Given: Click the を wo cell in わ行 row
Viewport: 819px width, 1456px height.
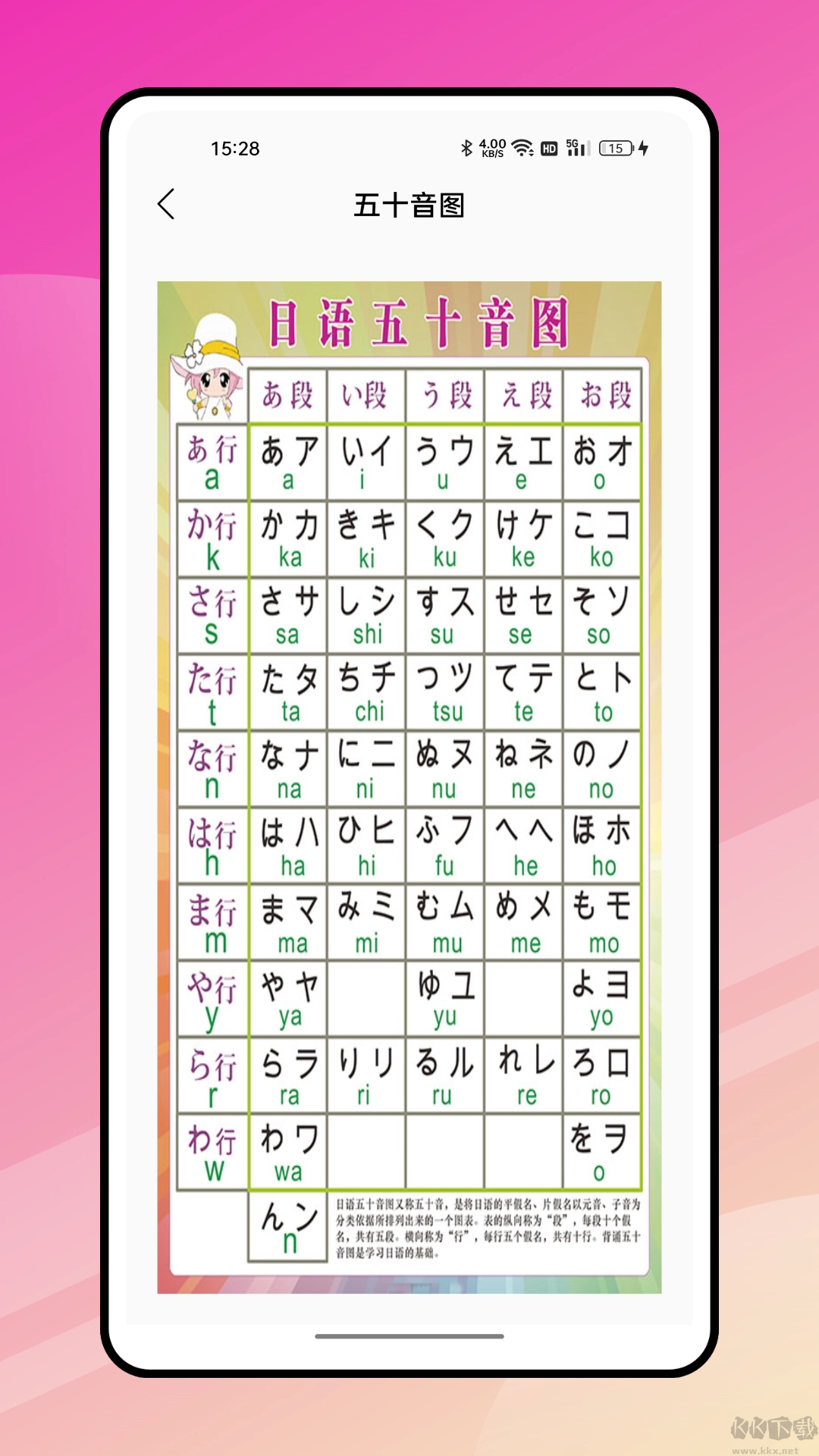Looking at the screenshot, I should [x=601, y=1149].
